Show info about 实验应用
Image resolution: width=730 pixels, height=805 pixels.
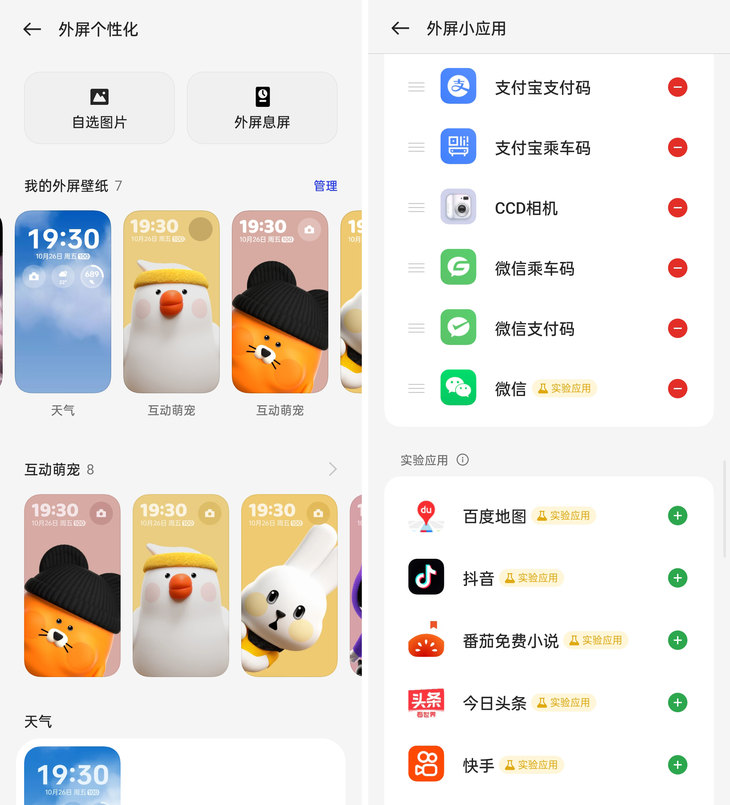462,460
